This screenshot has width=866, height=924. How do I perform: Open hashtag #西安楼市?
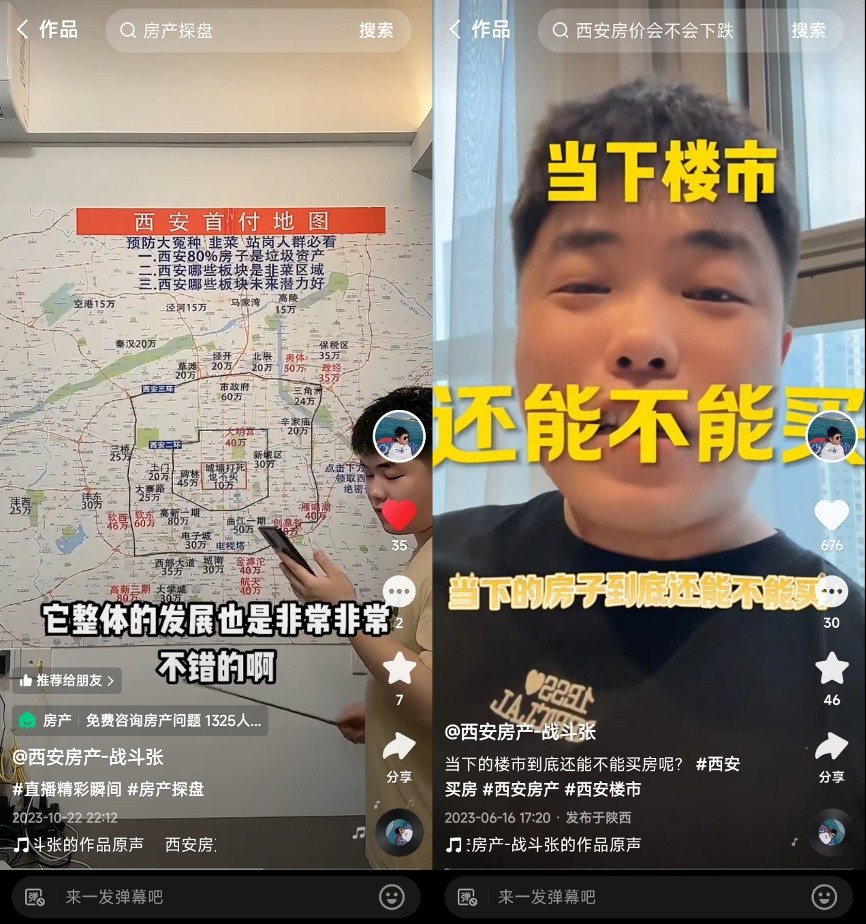tap(603, 789)
